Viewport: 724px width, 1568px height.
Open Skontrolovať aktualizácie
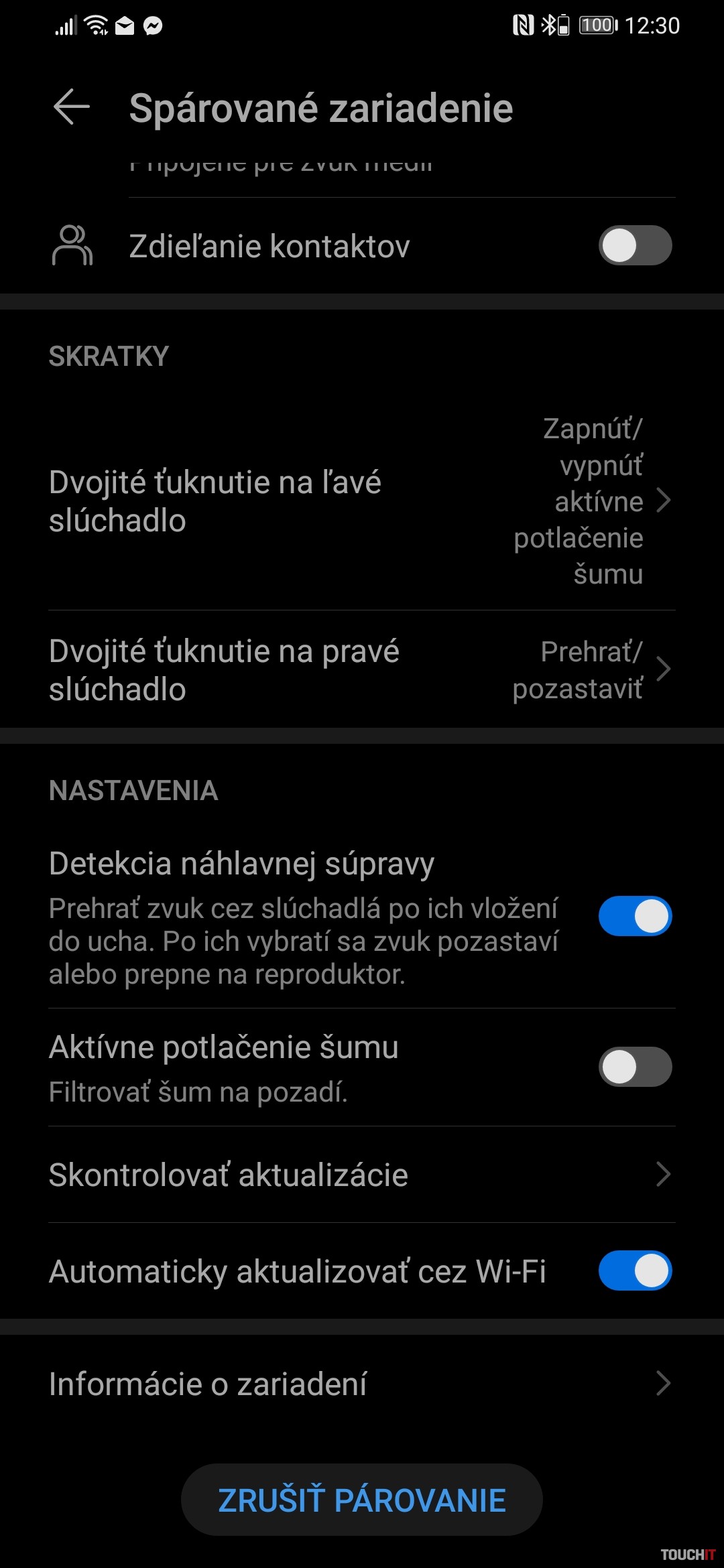(362, 1175)
